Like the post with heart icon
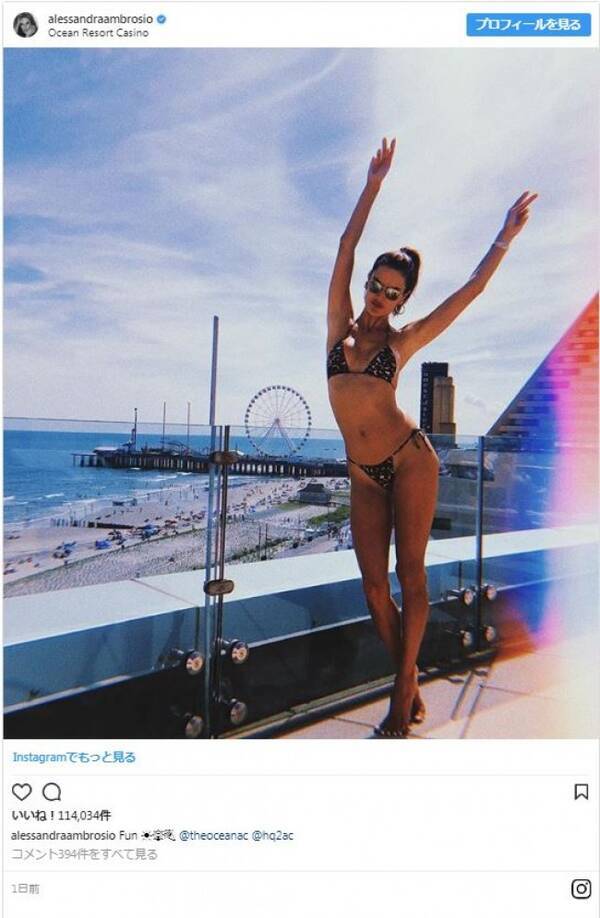Image resolution: width=600 pixels, height=918 pixels. coord(21,792)
